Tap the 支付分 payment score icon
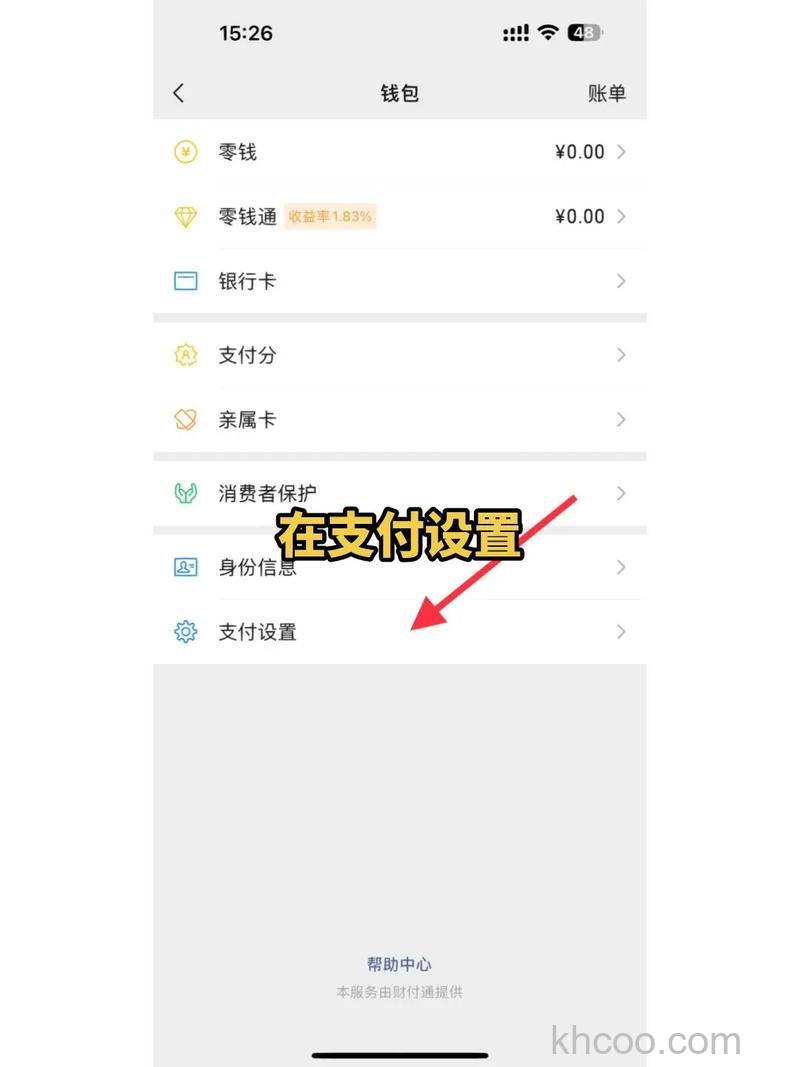The height and width of the screenshot is (1067, 800). (185, 355)
